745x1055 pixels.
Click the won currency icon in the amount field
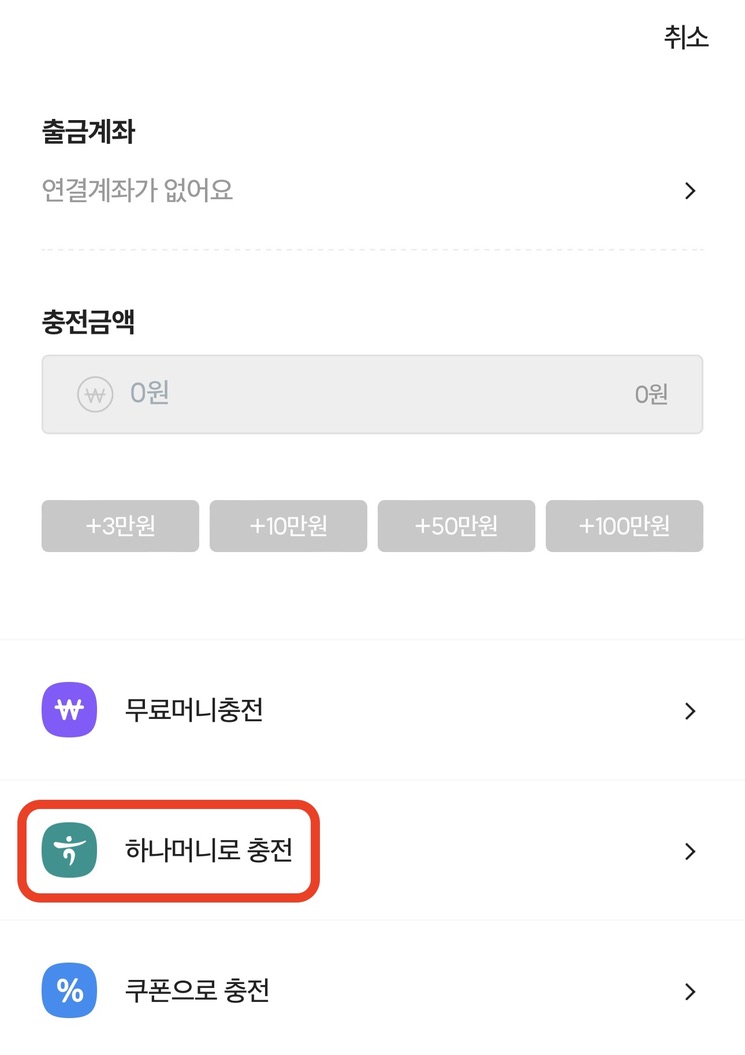click(x=93, y=394)
